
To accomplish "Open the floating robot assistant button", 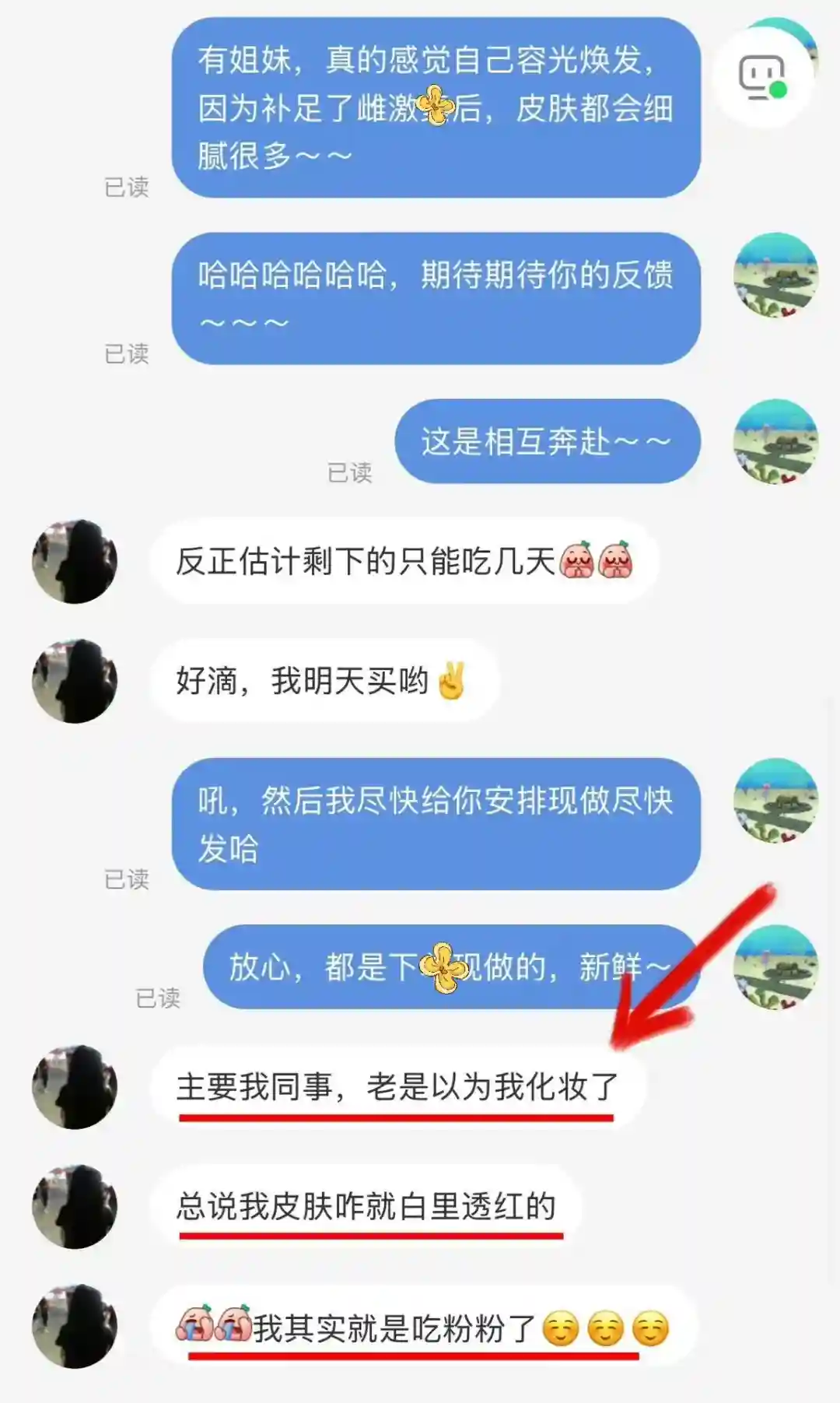I will (x=762, y=77).
